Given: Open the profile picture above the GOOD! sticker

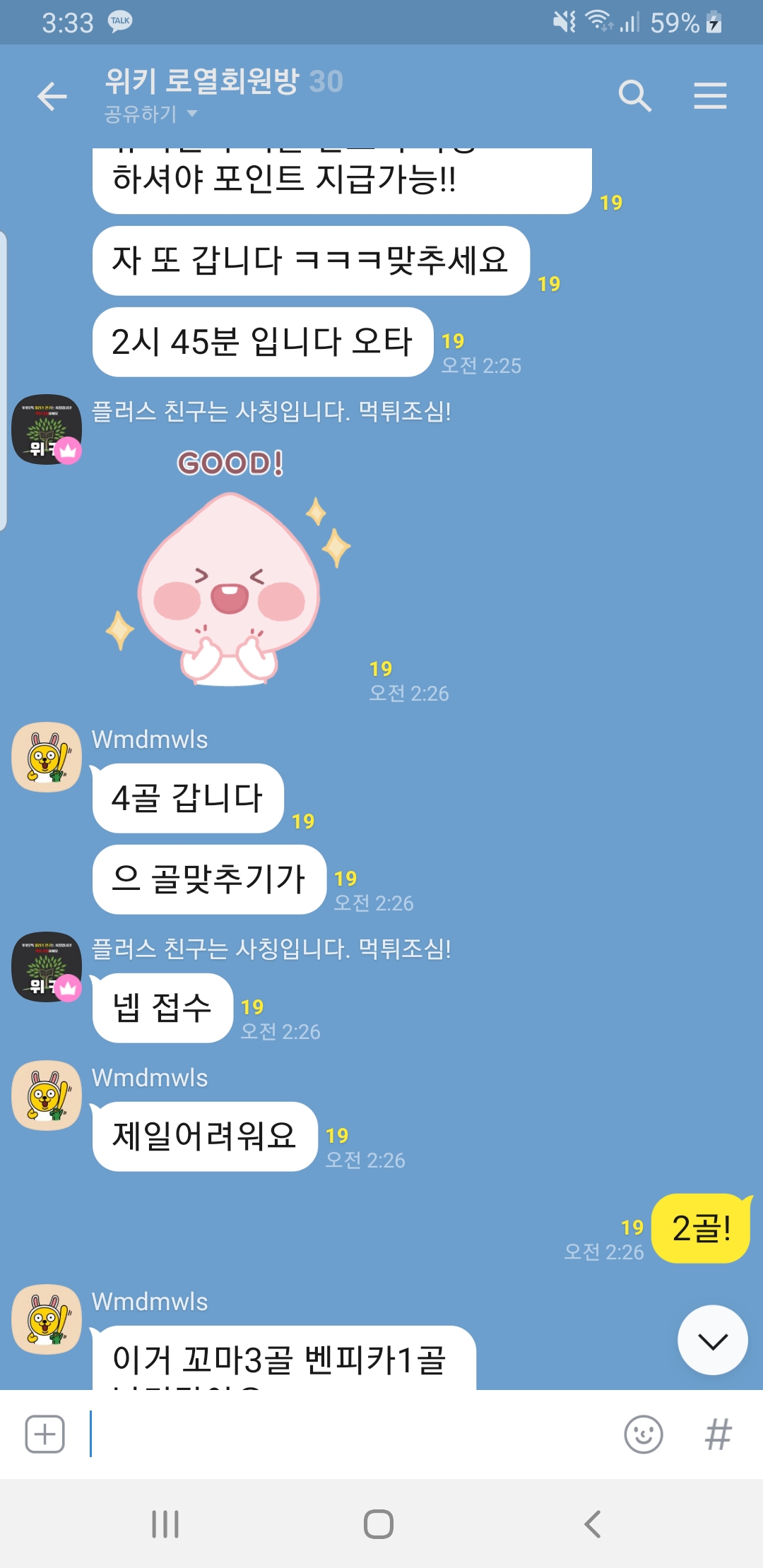Looking at the screenshot, I should point(47,429).
